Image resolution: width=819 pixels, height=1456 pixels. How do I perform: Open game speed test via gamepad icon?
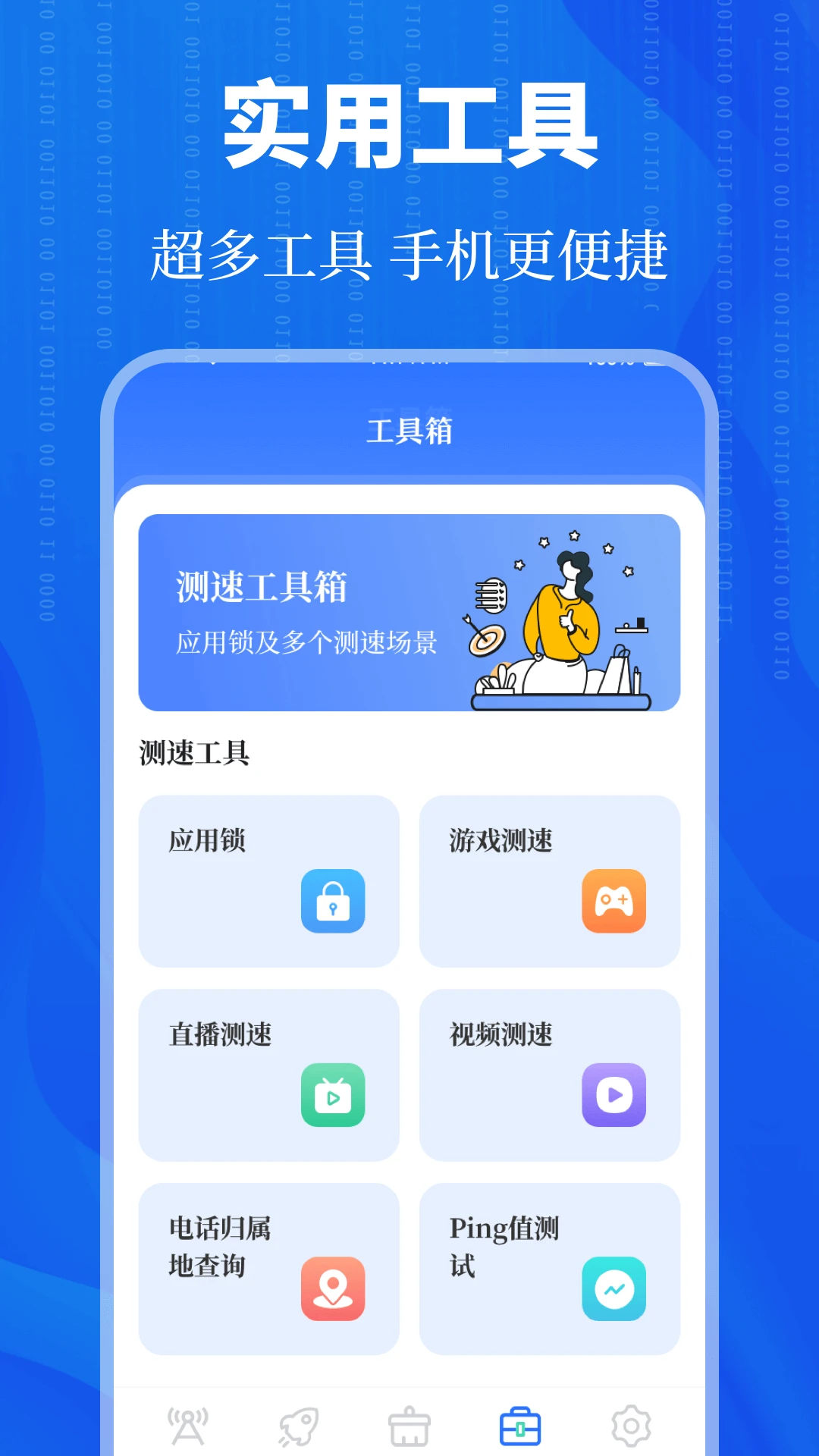(614, 901)
